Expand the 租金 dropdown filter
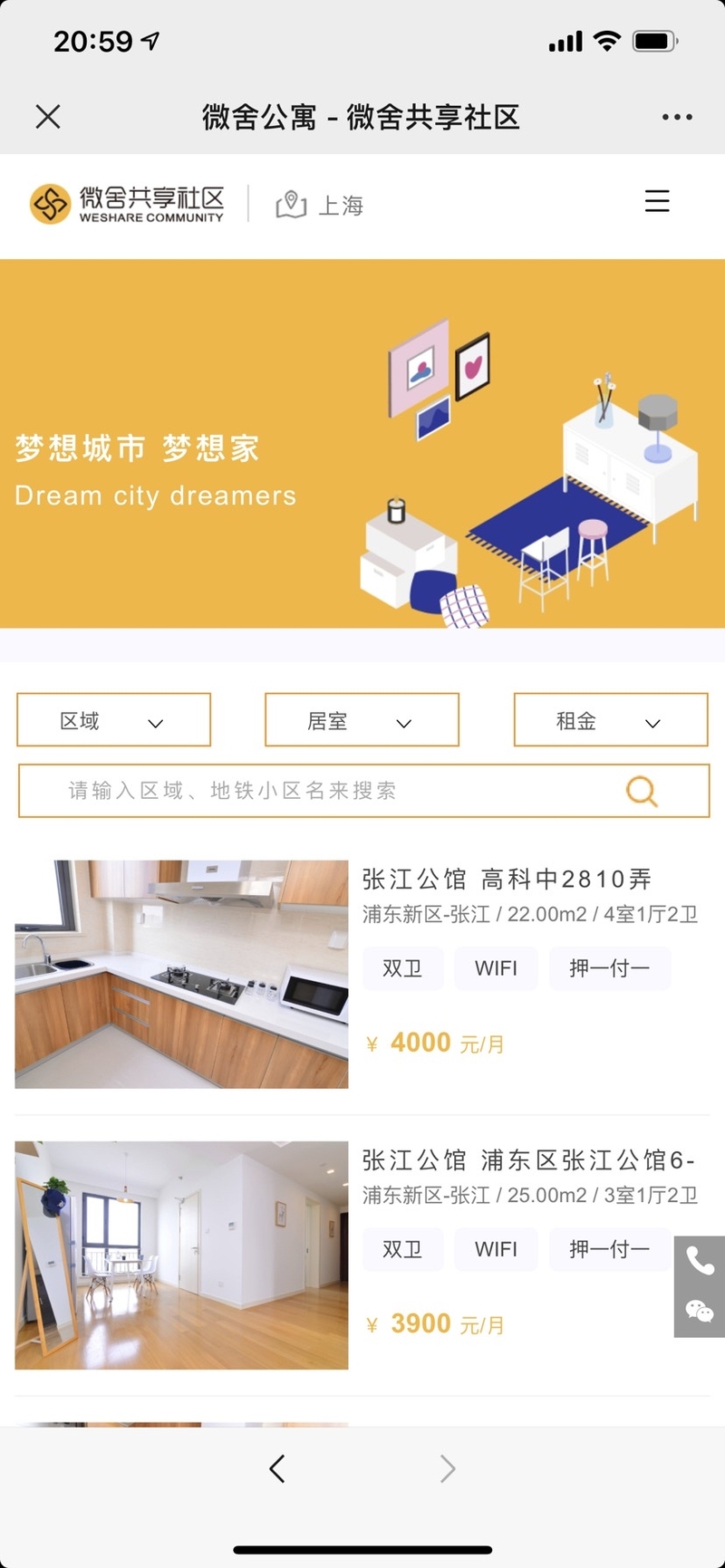725x1568 pixels. click(610, 721)
